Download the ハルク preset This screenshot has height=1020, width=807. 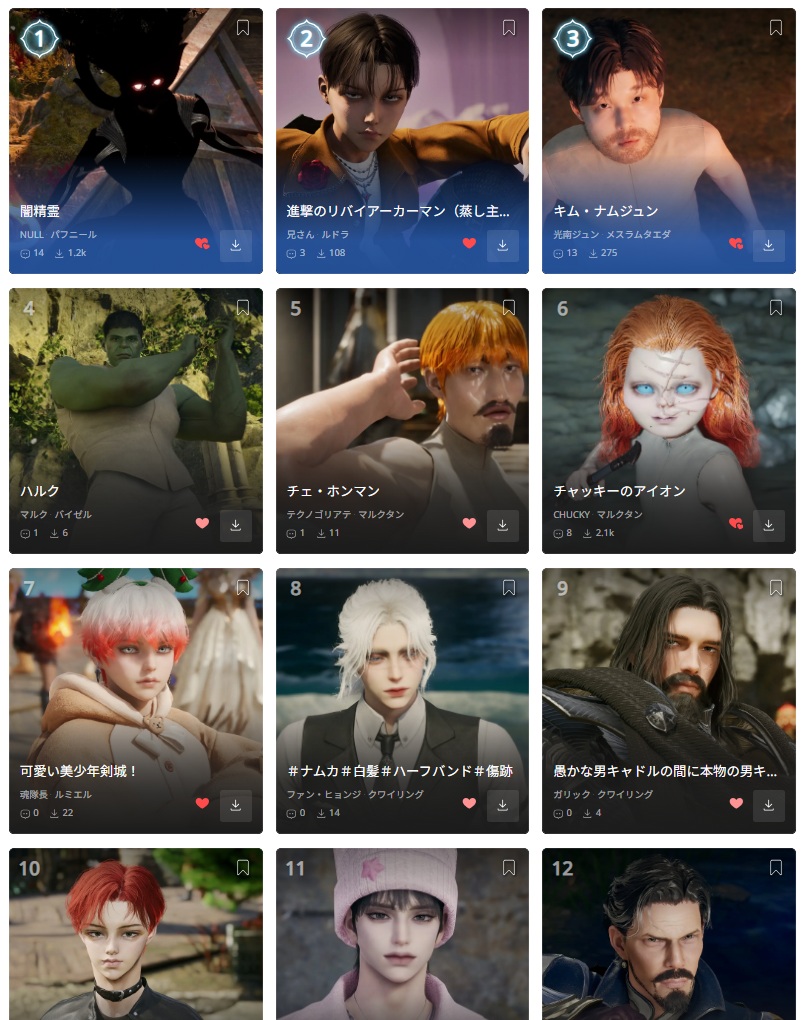click(236, 525)
